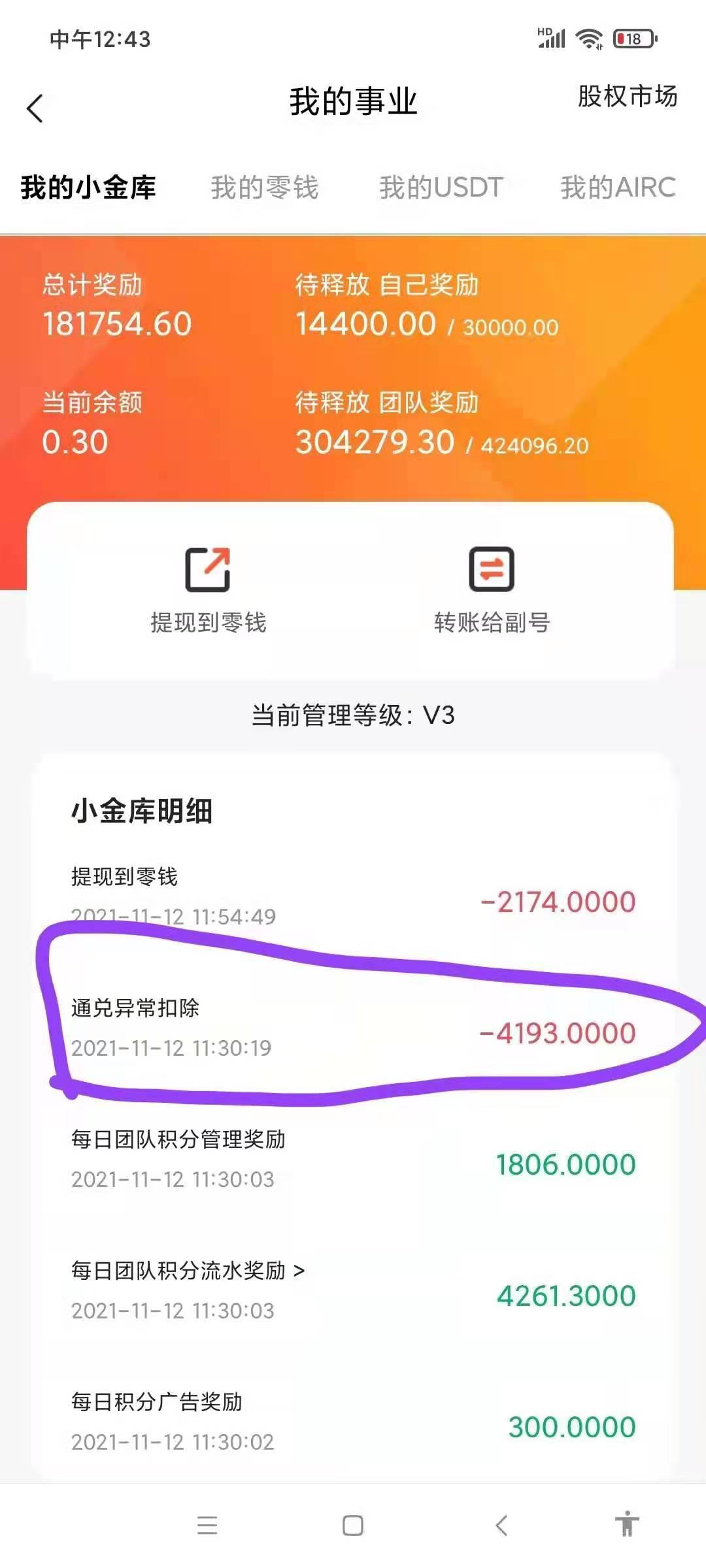
Task: Switch to the 我的零钱 tab
Action: 264,189
